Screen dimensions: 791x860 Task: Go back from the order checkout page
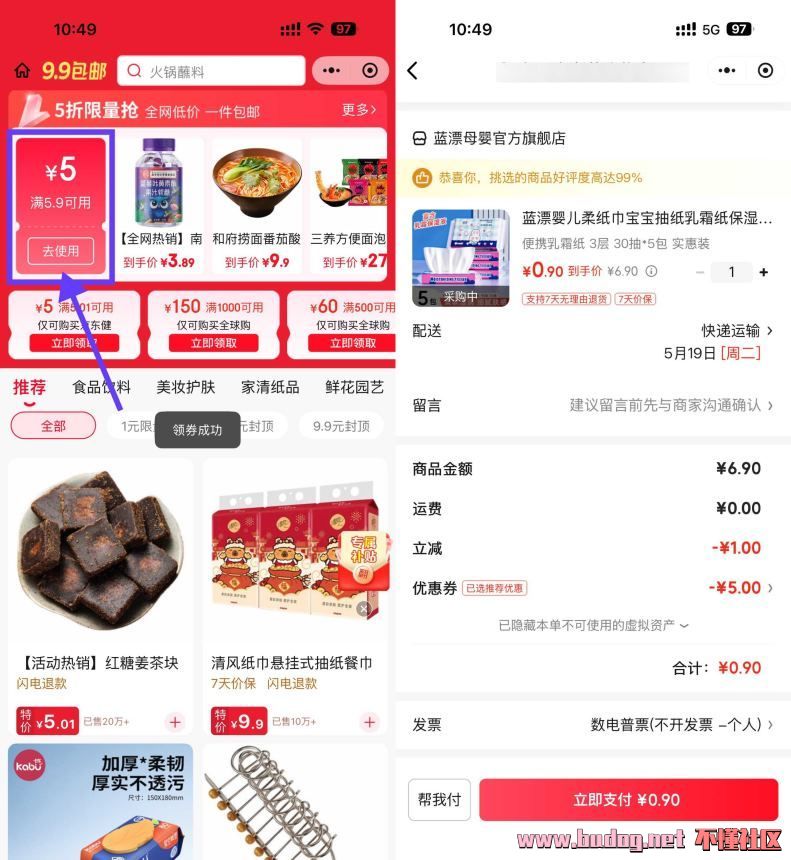click(413, 71)
